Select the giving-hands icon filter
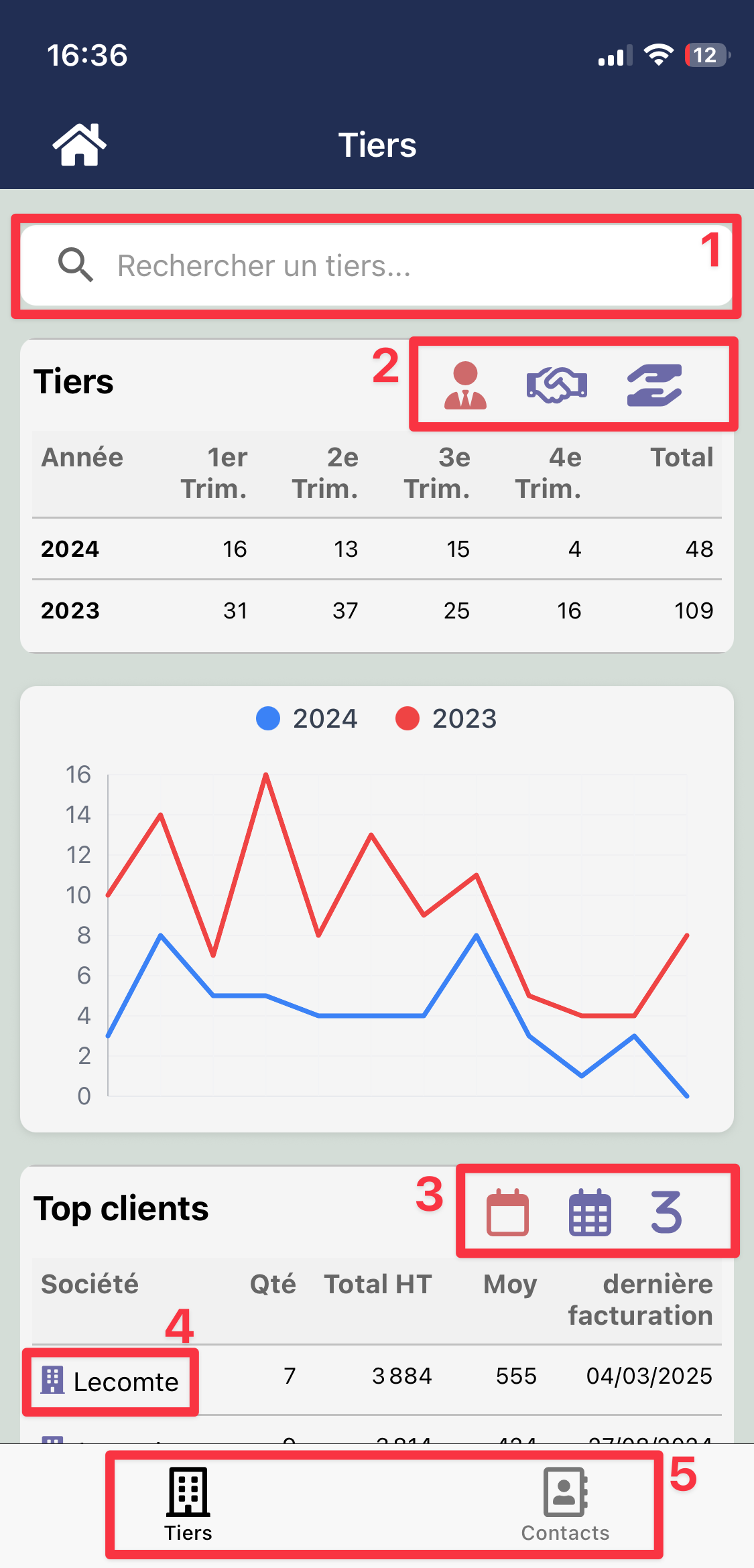This screenshot has width=754, height=1568. point(654,385)
